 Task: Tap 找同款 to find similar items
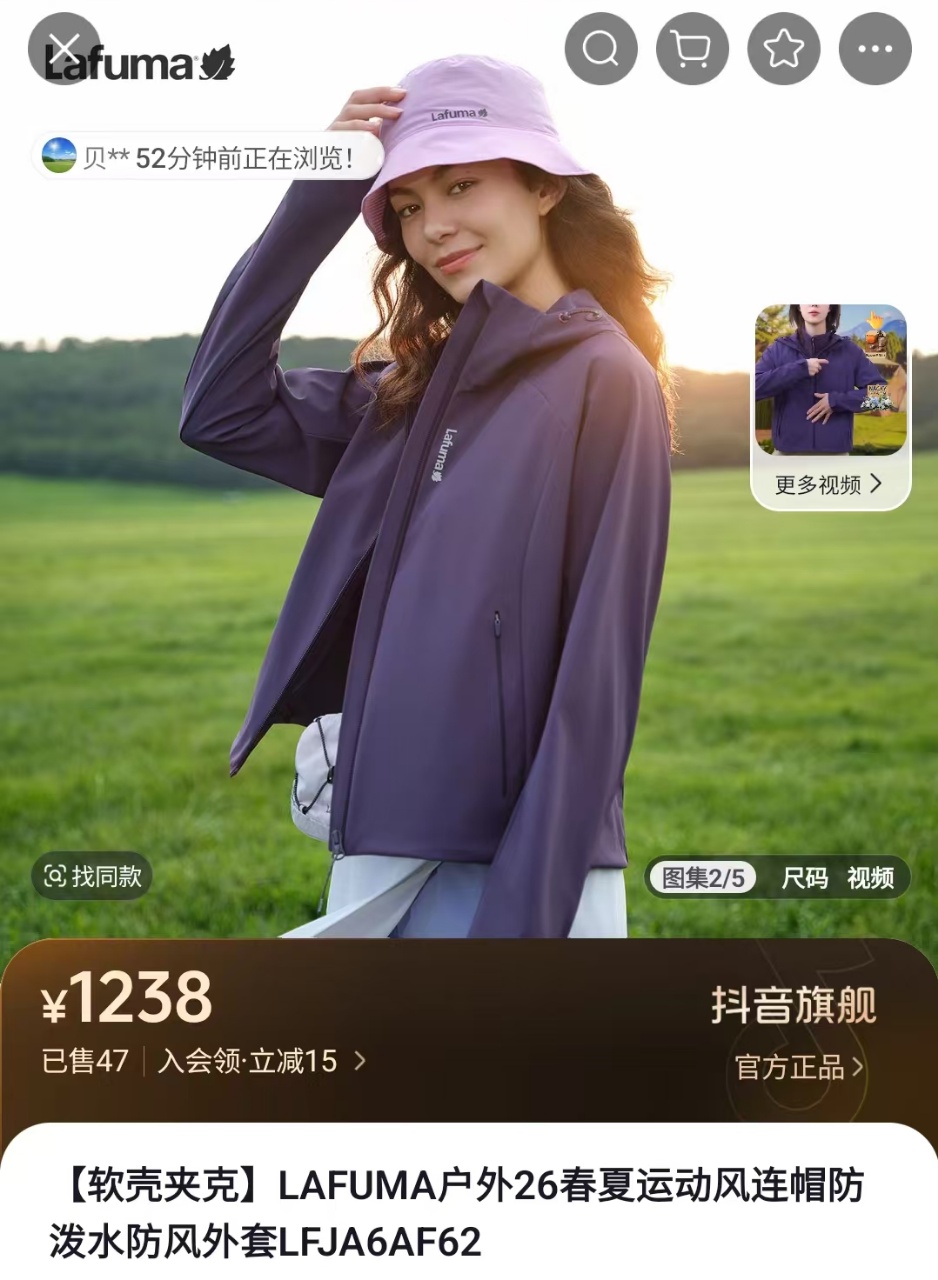92,877
